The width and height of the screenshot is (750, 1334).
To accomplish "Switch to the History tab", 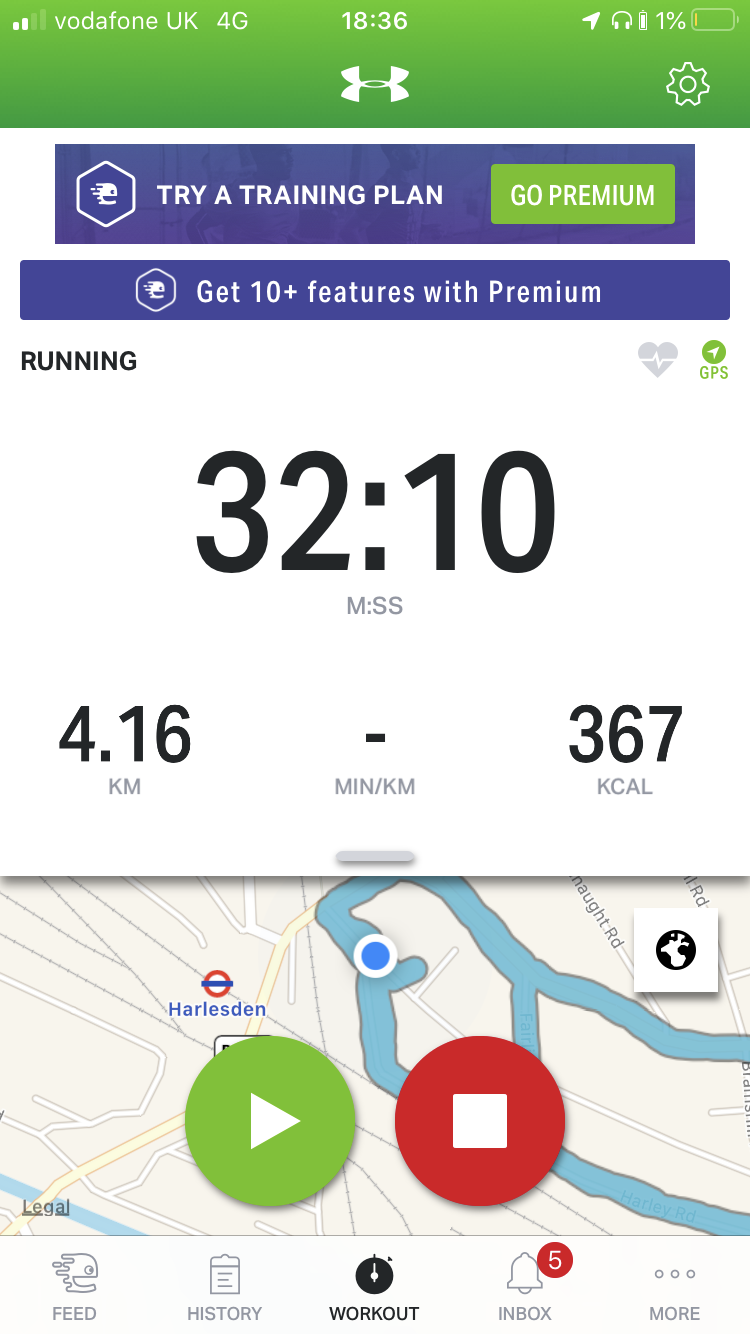I will (224, 1288).
